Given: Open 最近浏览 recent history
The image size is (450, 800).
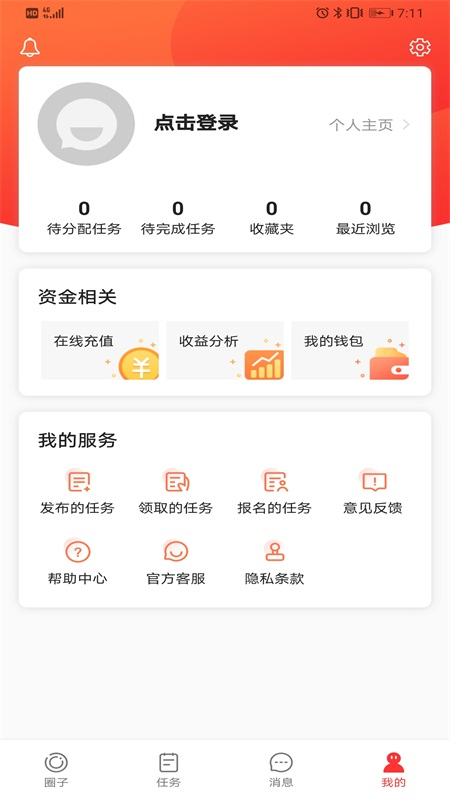Looking at the screenshot, I should coord(365,218).
